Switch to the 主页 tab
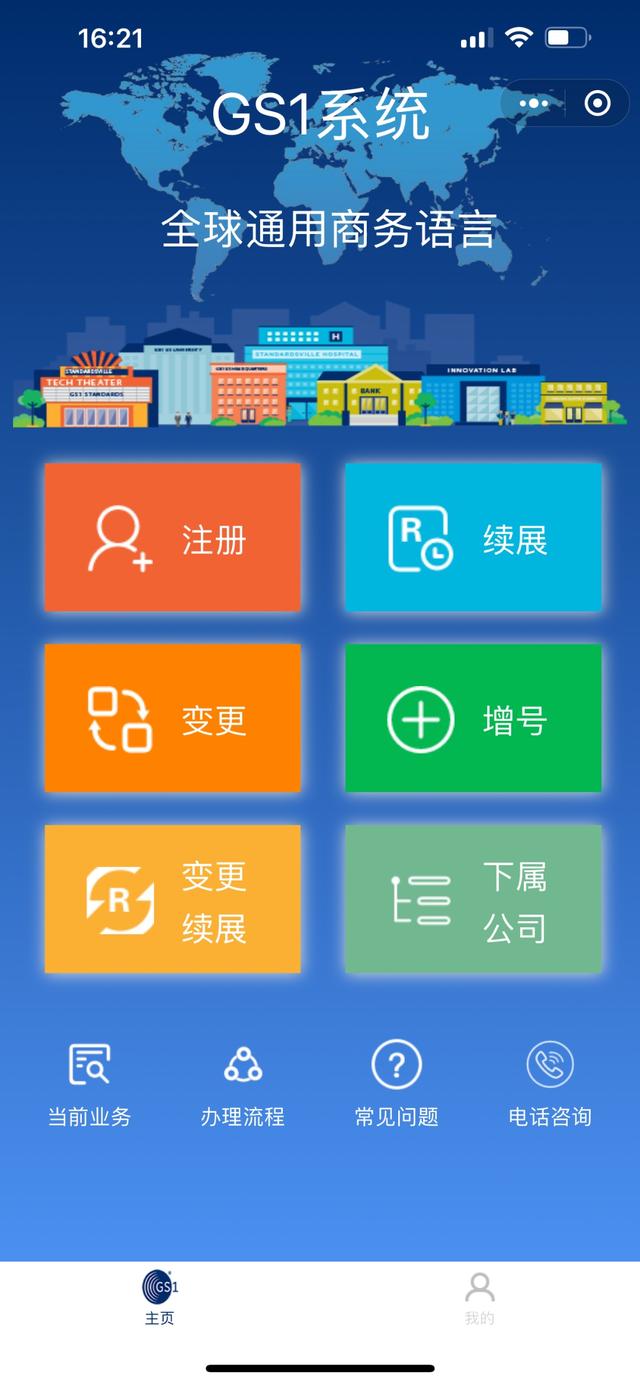Image resolution: width=640 pixels, height=1384 pixels. coord(160,1298)
